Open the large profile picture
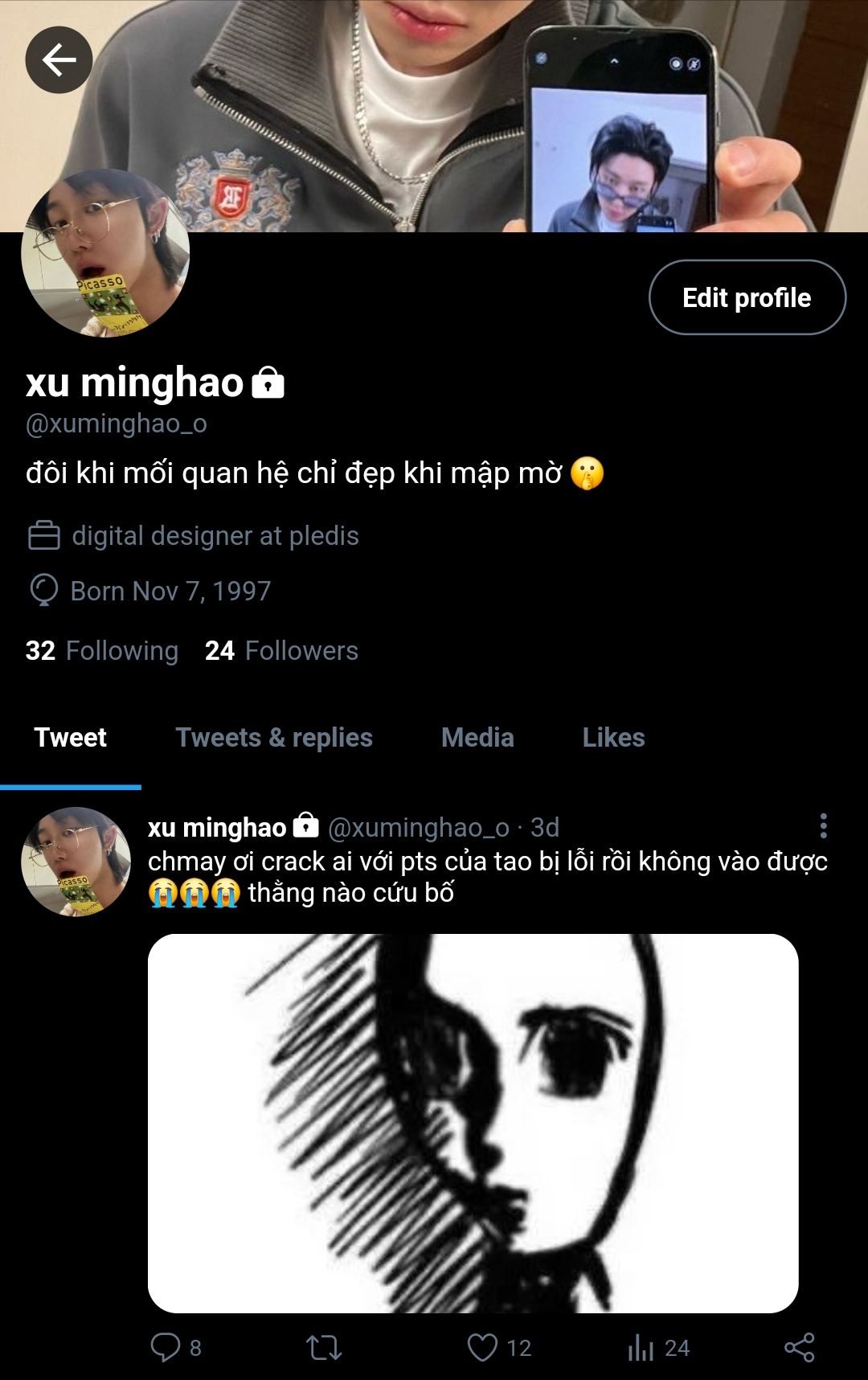The image size is (868, 1380). [x=105, y=252]
